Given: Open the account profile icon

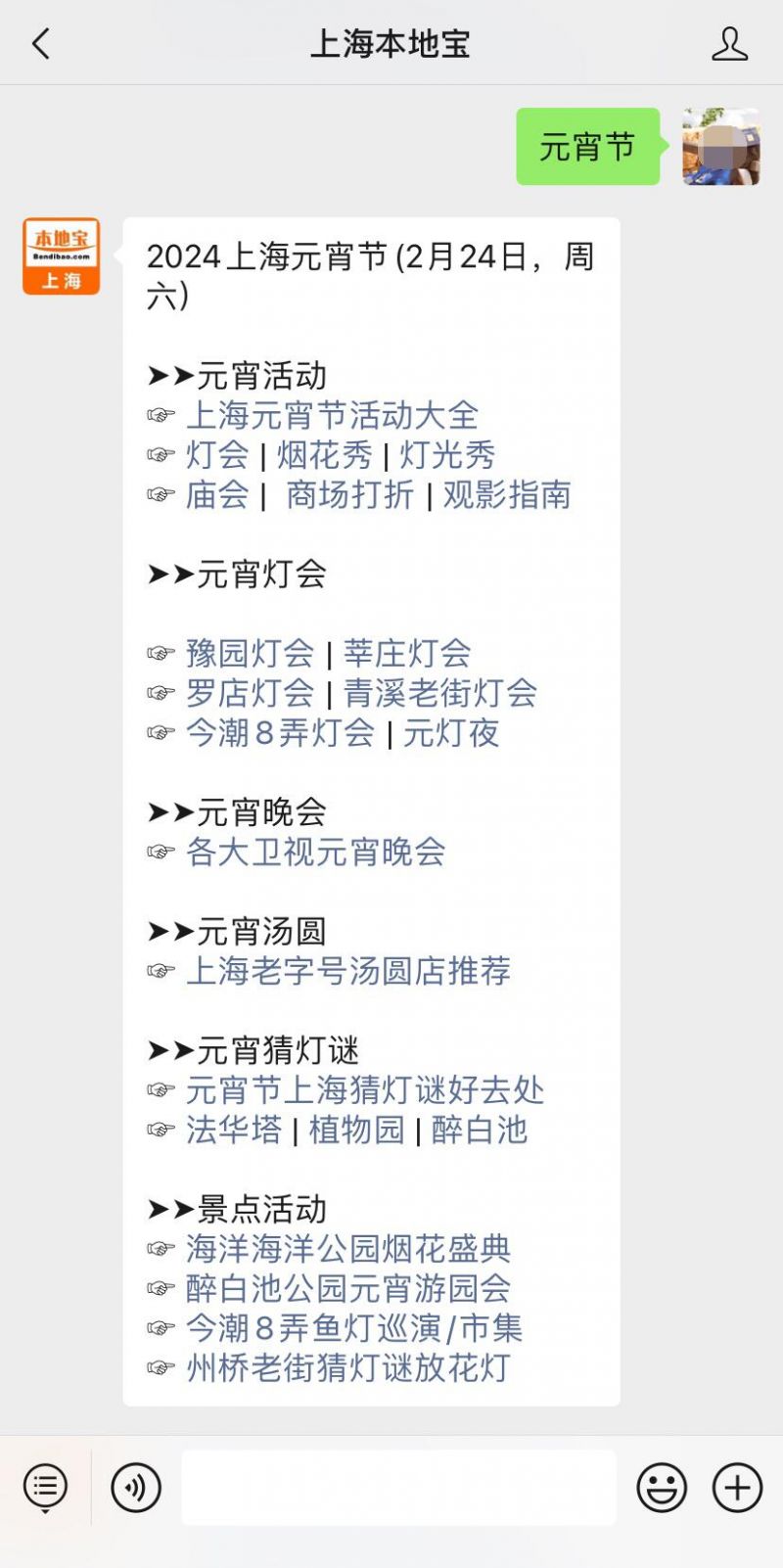Looking at the screenshot, I should coord(729,44).
